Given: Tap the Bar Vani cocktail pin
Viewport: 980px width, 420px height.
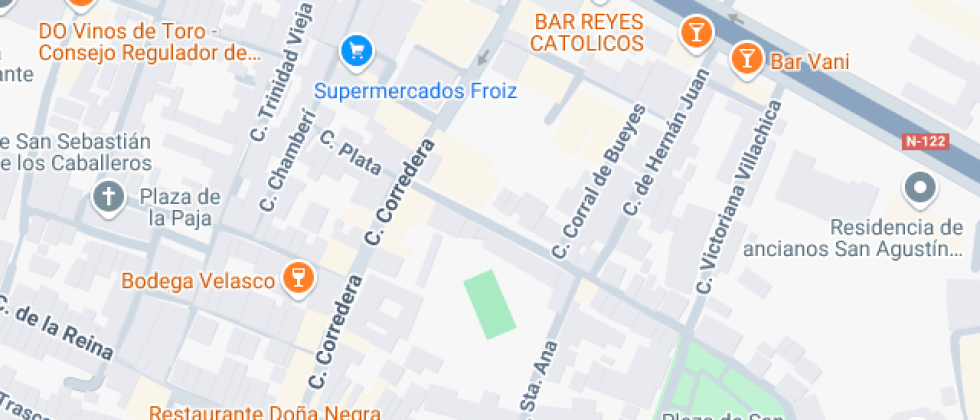Looking at the screenshot, I should pos(747,61).
